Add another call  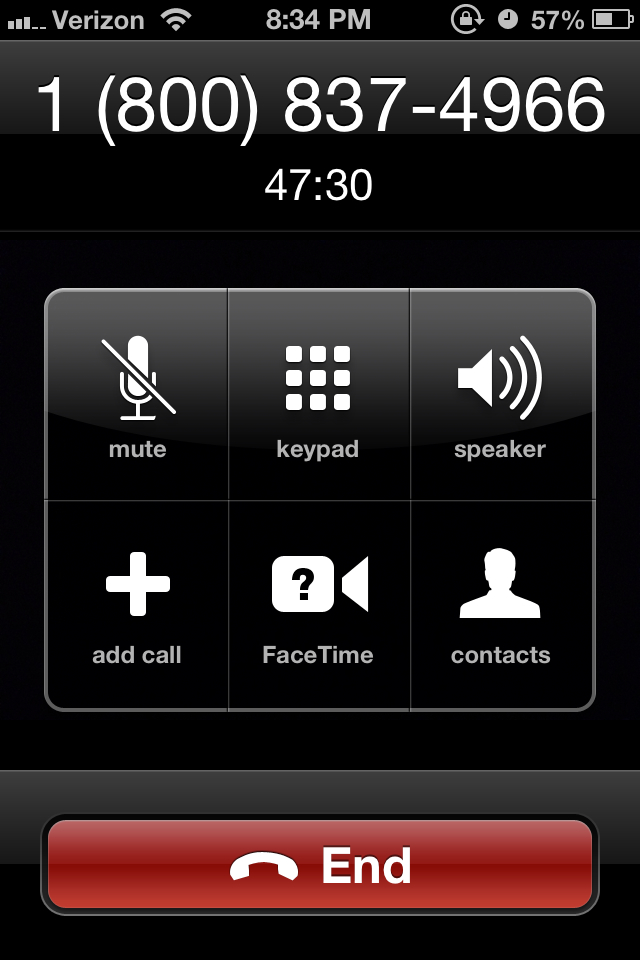point(137,605)
